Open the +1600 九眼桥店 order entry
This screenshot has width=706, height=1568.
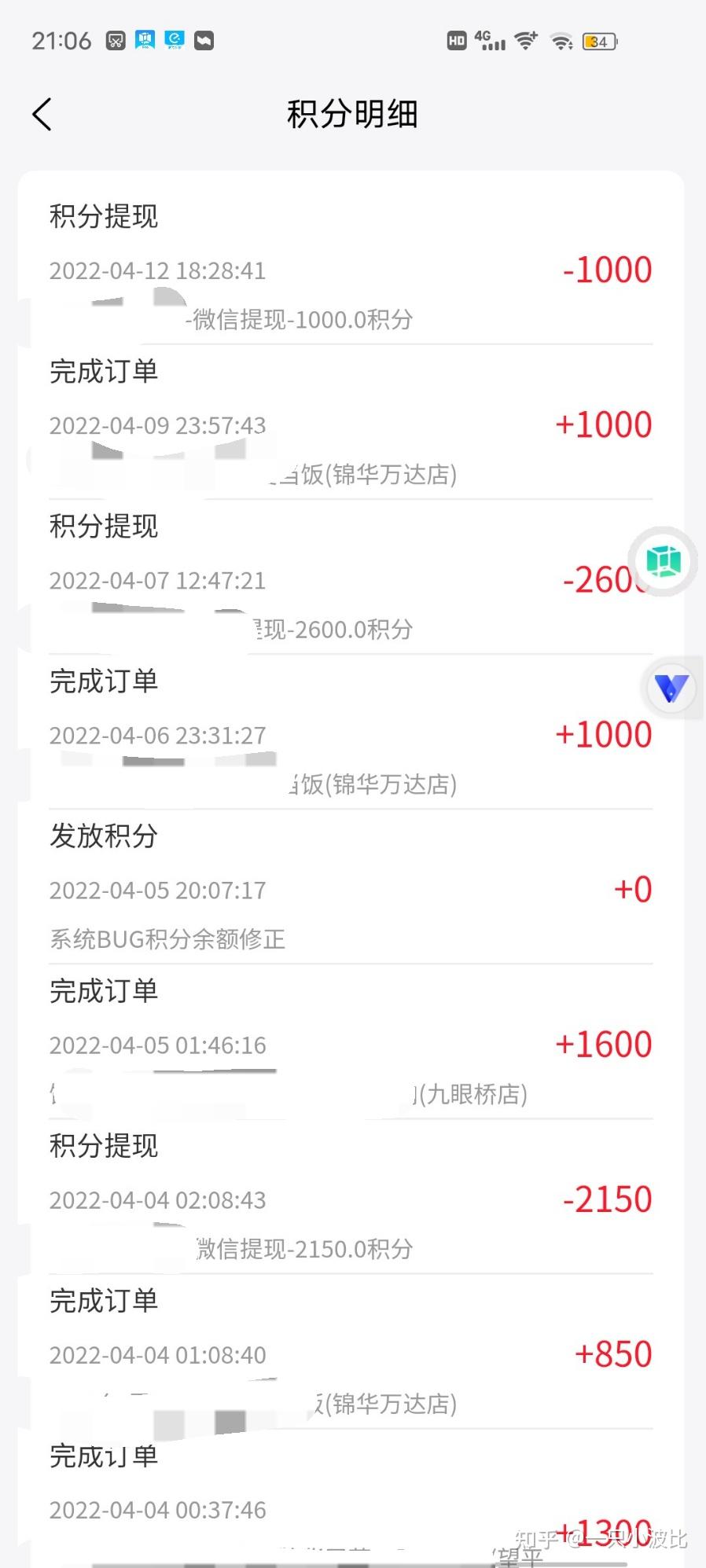pyautogui.click(x=352, y=1044)
